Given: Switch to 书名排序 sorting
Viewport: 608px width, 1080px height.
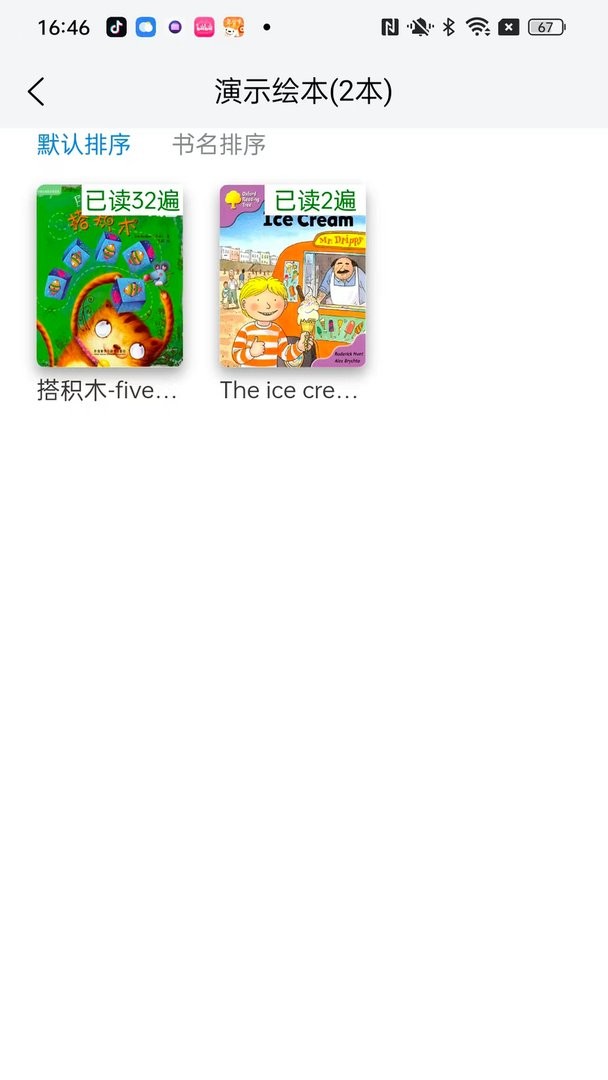Looking at the screenshot, I should (x=219, y=145).
